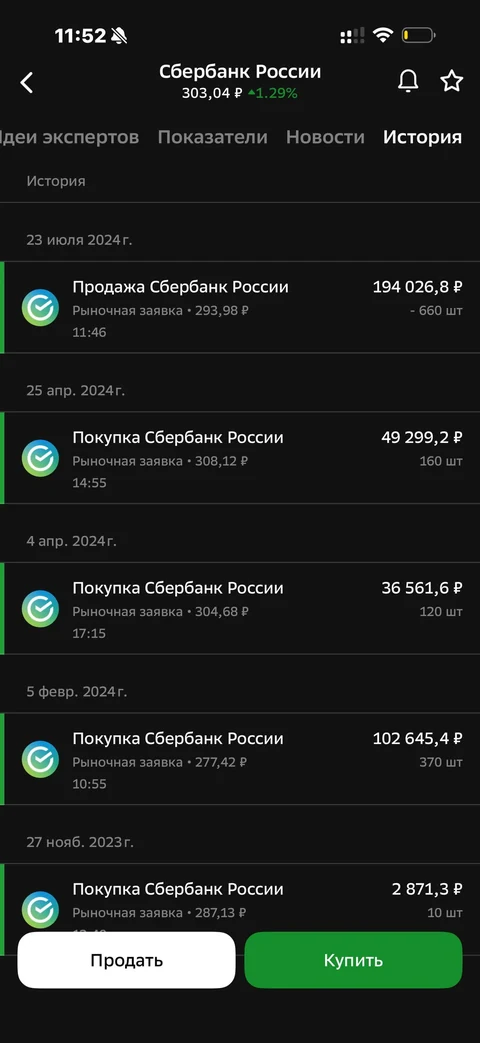Tap the Продать button
This screenshot has height=1043, width=480.
[x=126, y=960]
